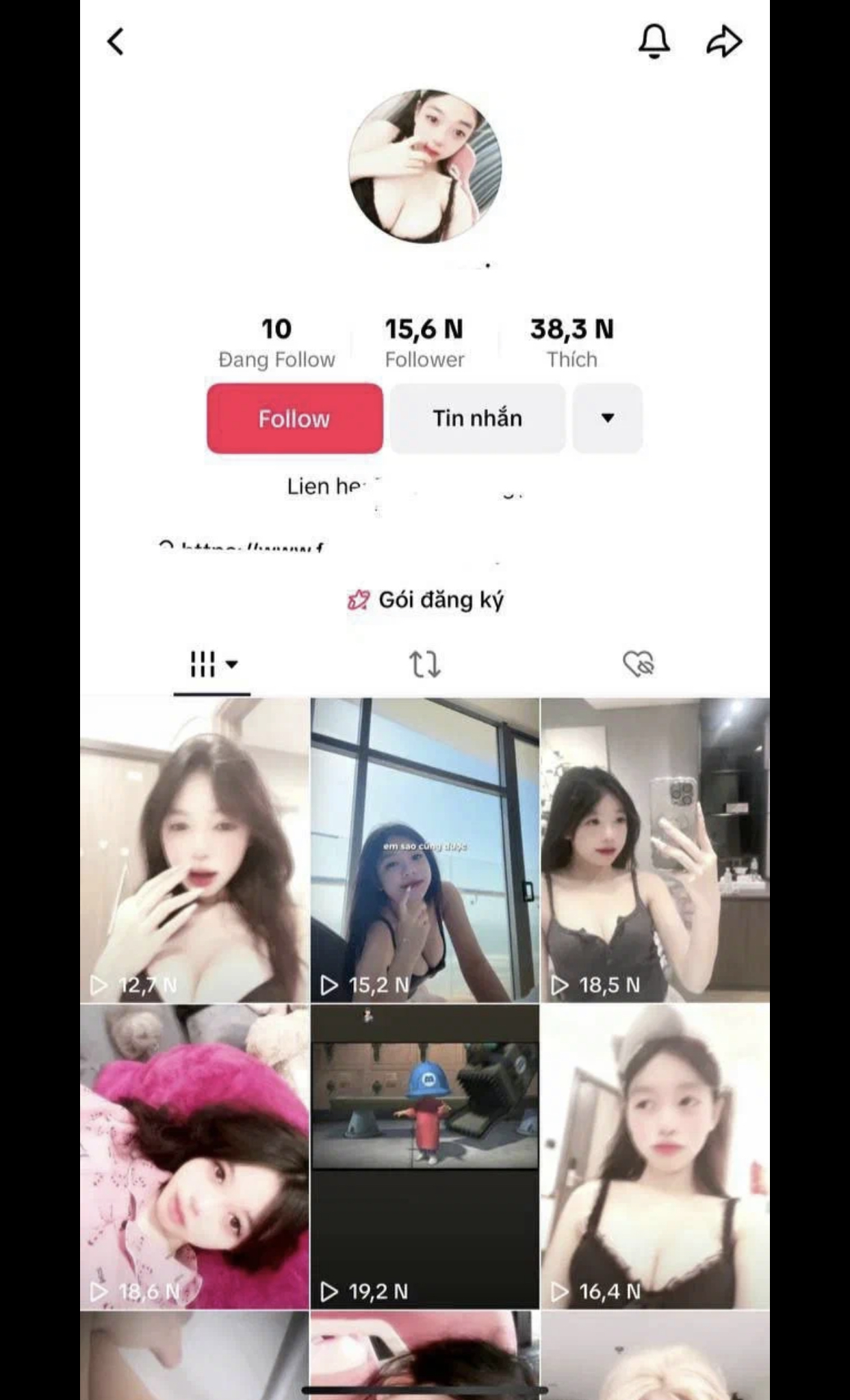Viewport: 850px width, 1400px height.
Task: Play the video with 18,6 N views
Action: [194, 1156]
